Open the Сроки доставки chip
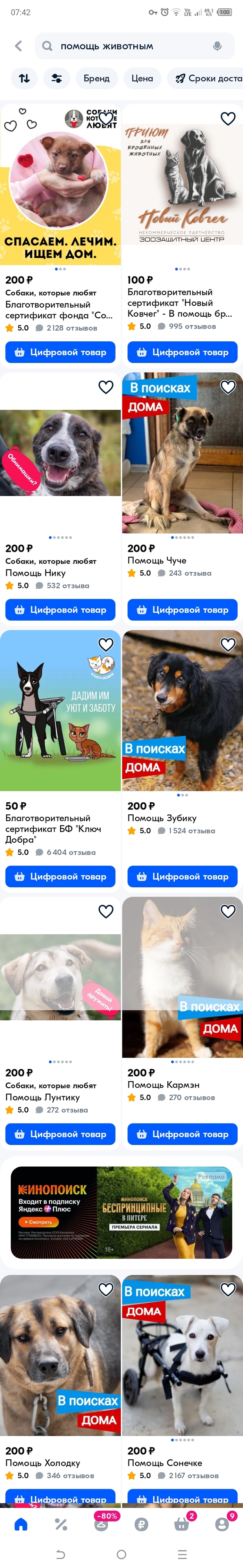The width and height of the screenshot is (243, 1568). coord(207,78)
